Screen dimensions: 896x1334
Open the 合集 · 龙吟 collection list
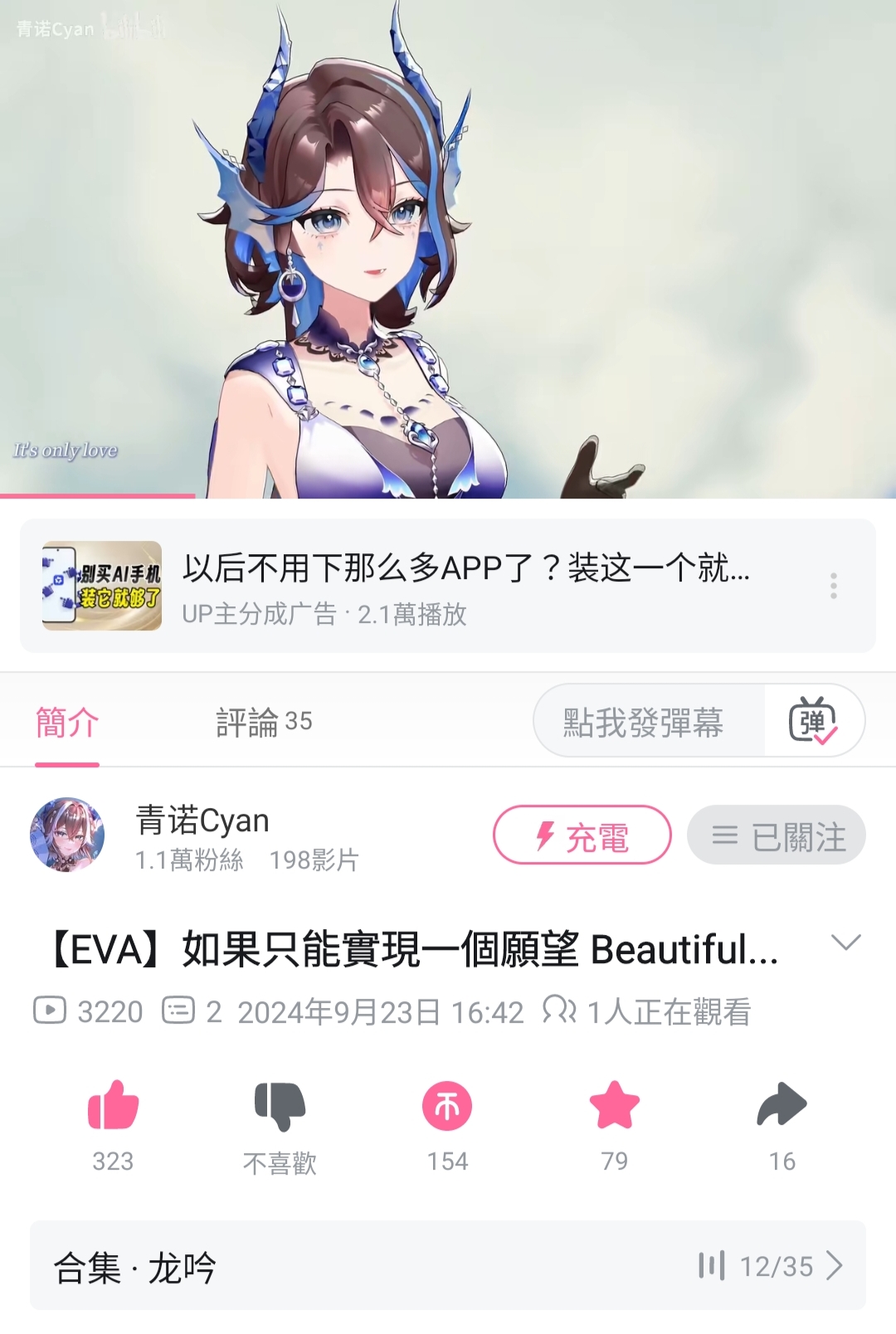click(448, 1266)
